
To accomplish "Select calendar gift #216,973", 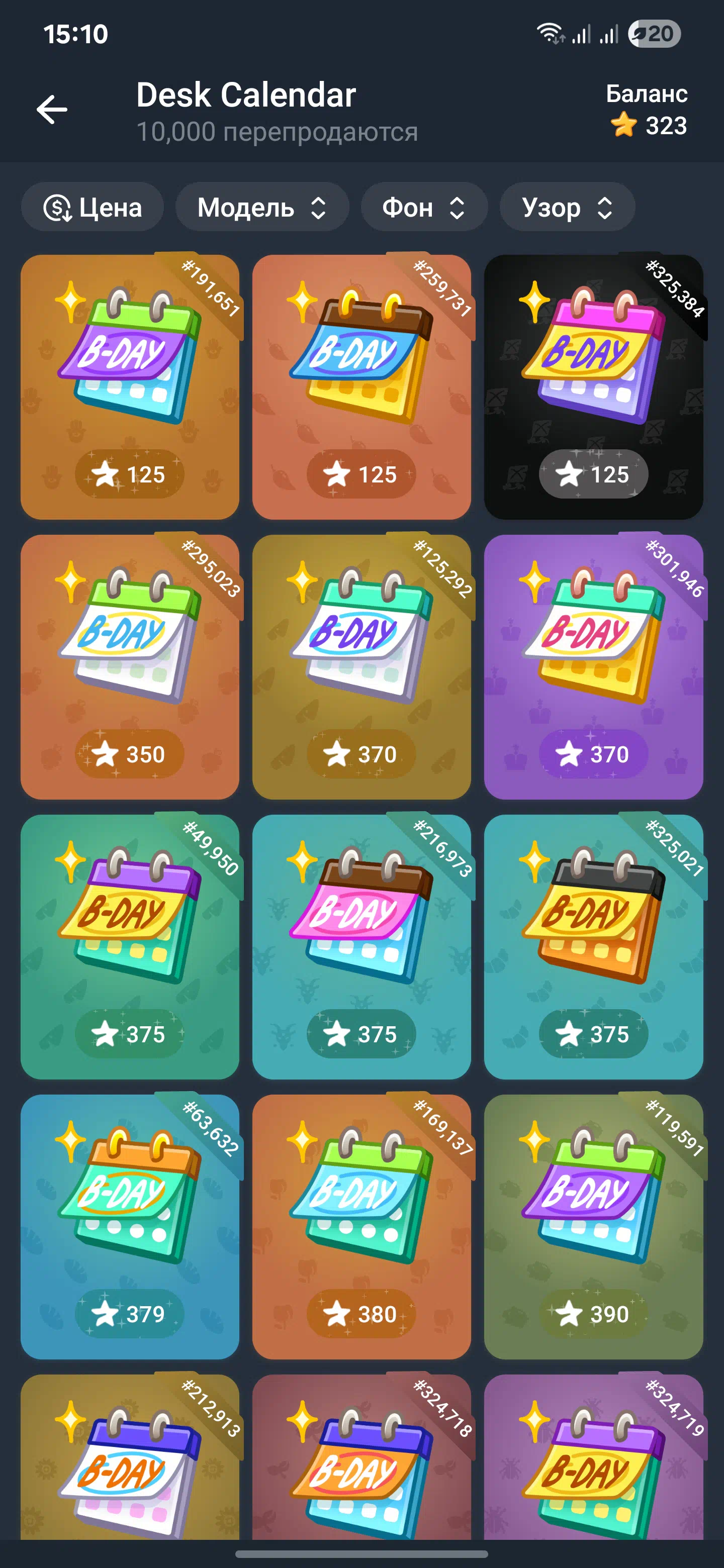I will [x=361, y=946].
